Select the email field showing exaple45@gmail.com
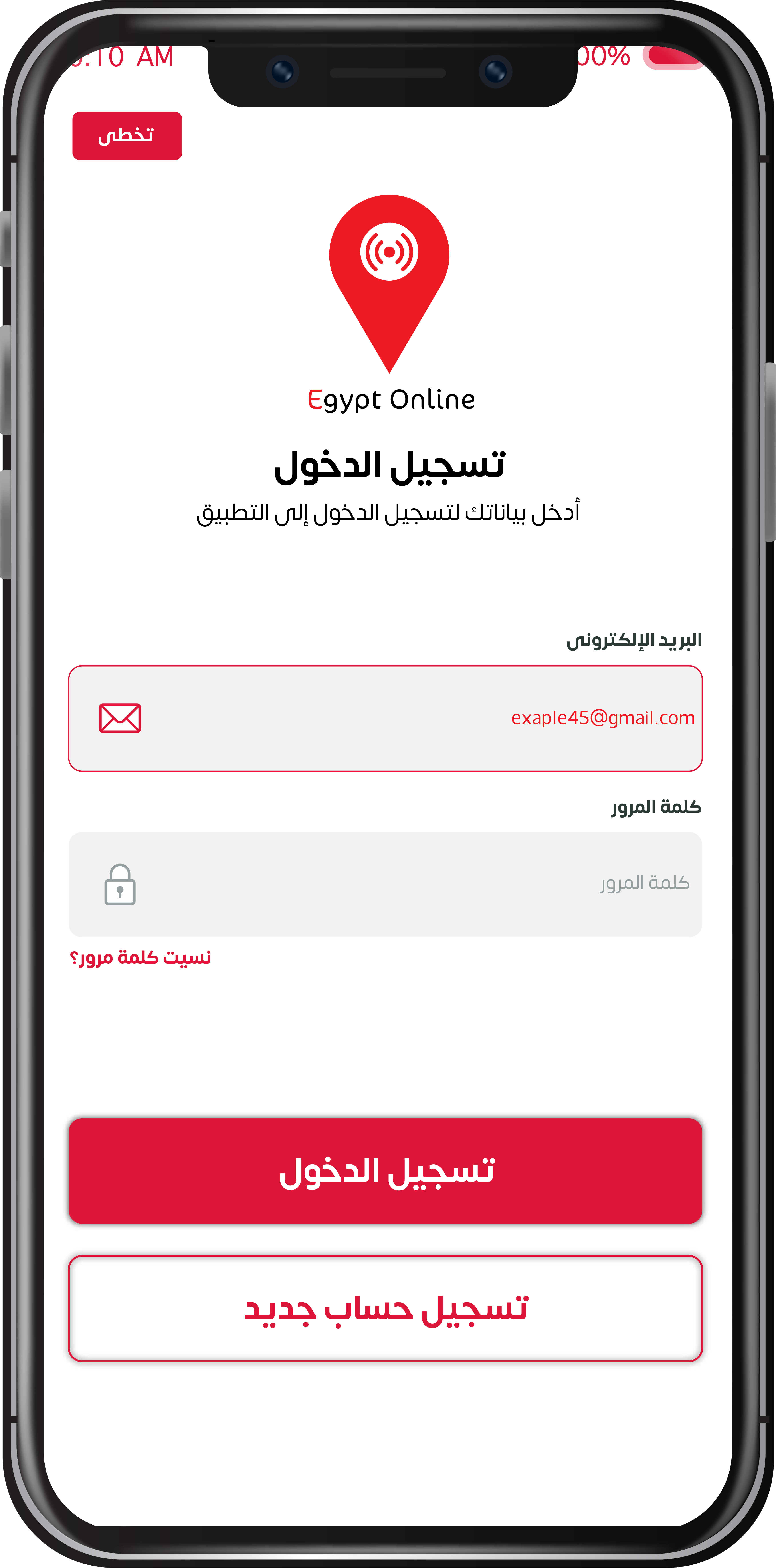 [x=385, y=718]
